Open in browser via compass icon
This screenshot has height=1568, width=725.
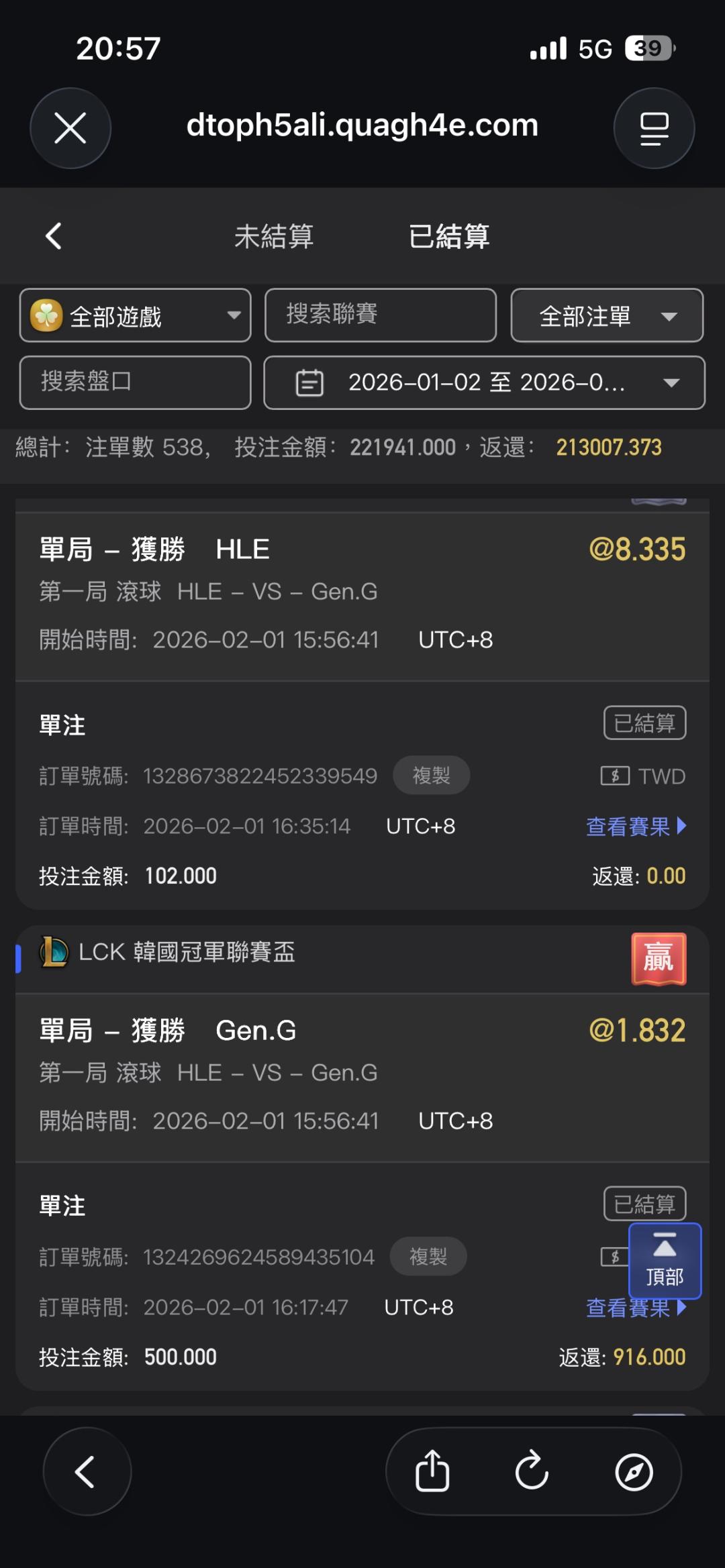click(634, 1471)
